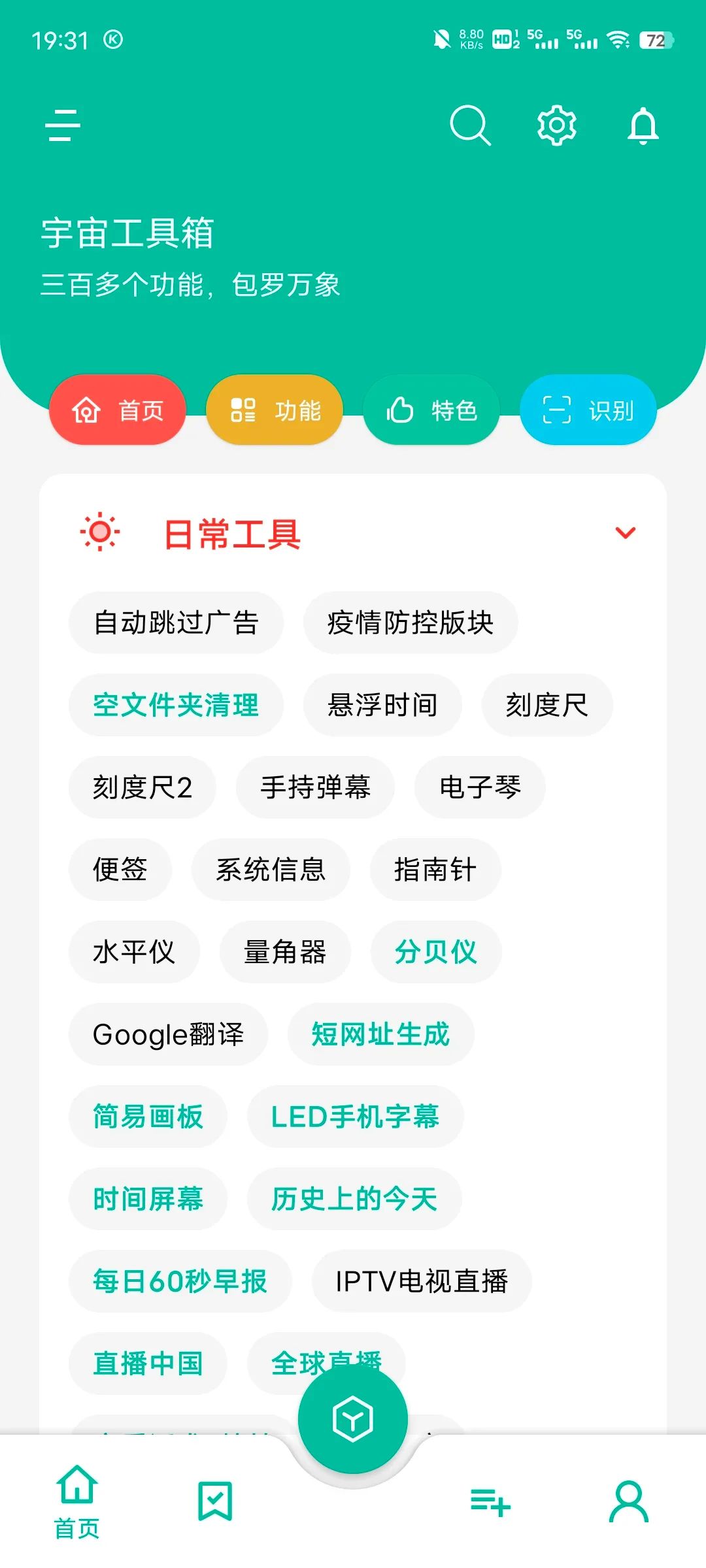Open the 分贝仪 tool

pos(436,952)
